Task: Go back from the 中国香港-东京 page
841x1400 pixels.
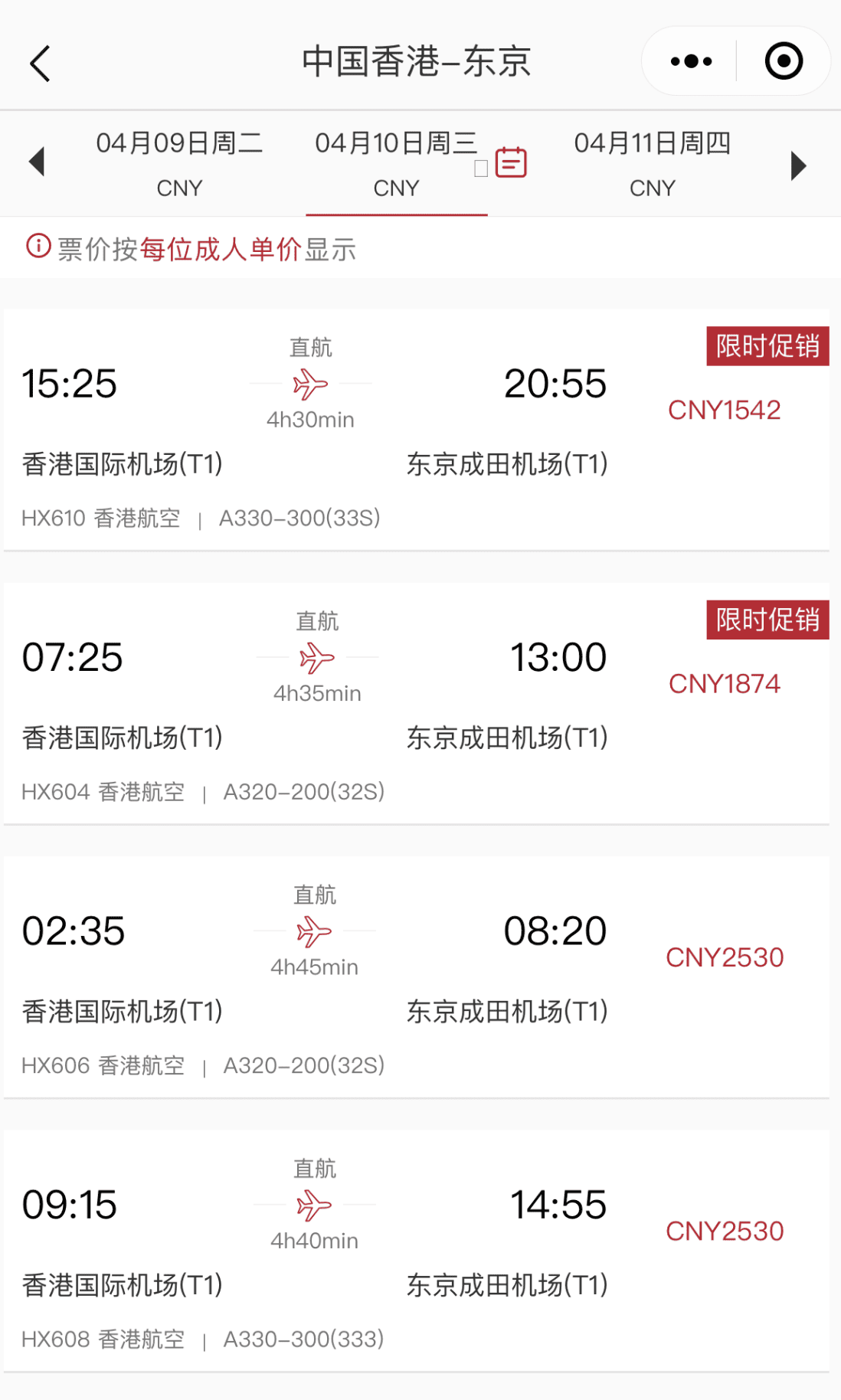Action: point(40,63)
